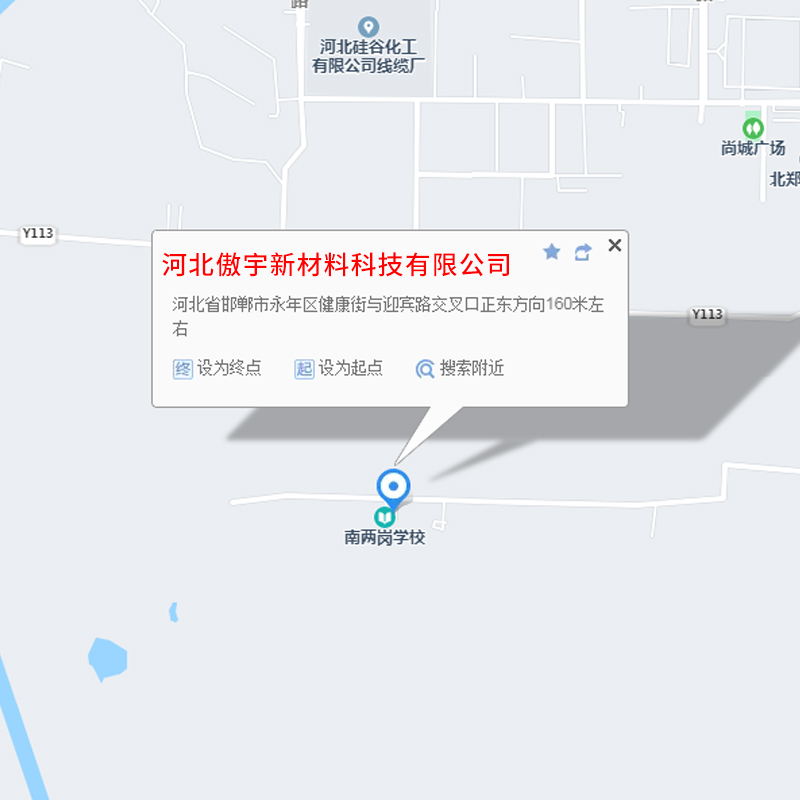This screenshot has height=800, width=800.
Task: Select the 尚城广场 map marker
Action: 752,128
